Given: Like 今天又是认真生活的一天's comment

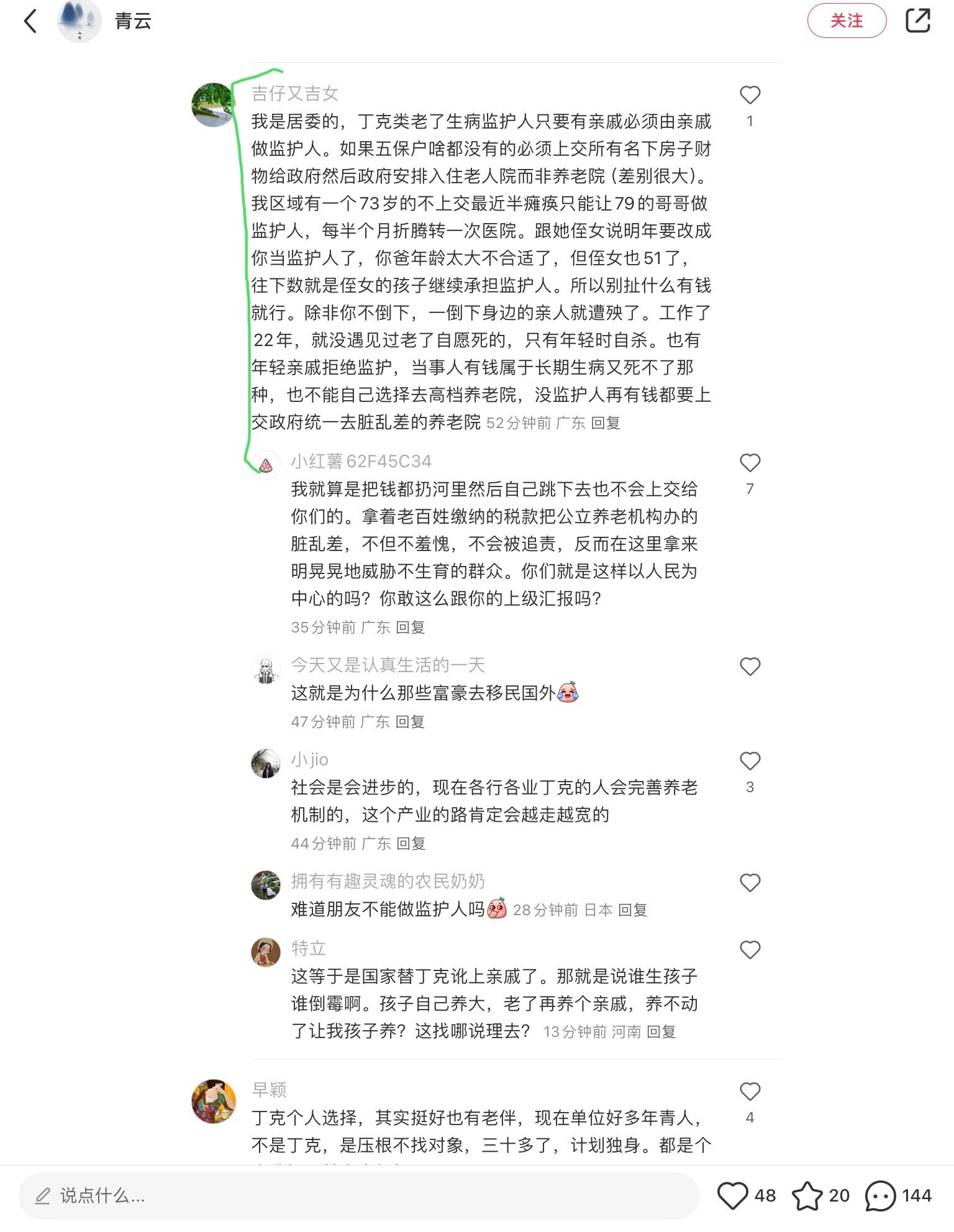Looking at the screenshot, I should pos(750,667).
